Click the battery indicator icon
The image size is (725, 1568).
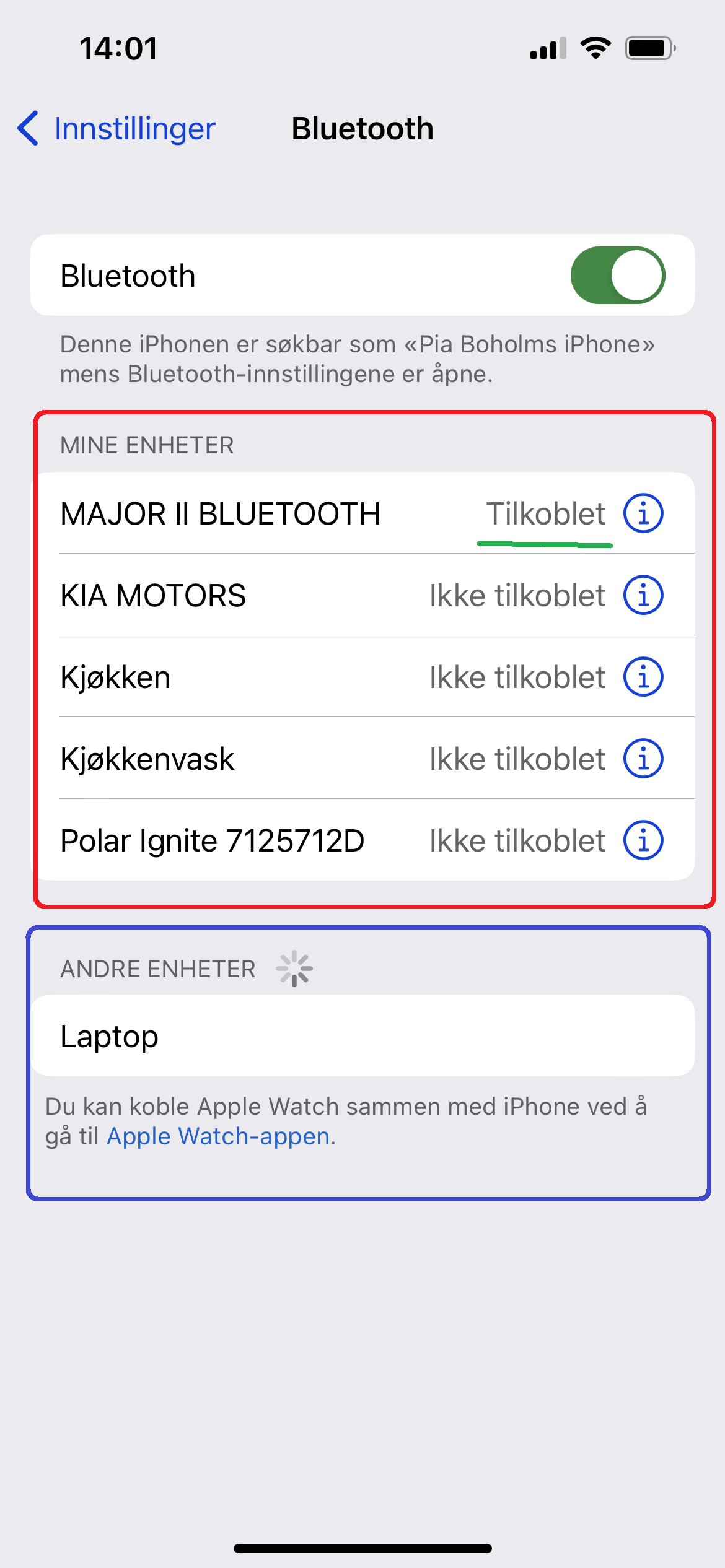pos(647,47)
